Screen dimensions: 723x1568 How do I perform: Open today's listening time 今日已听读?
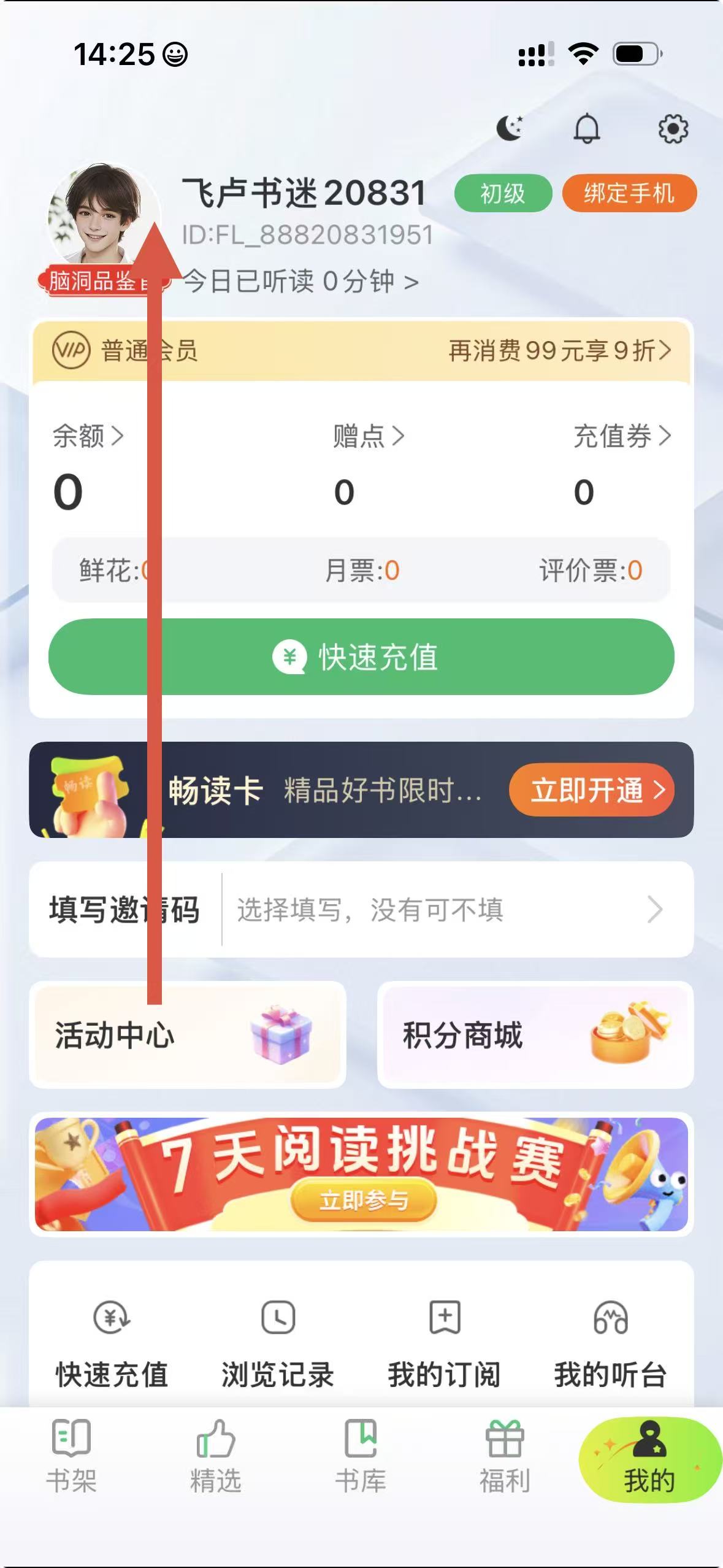coord(300,282)
